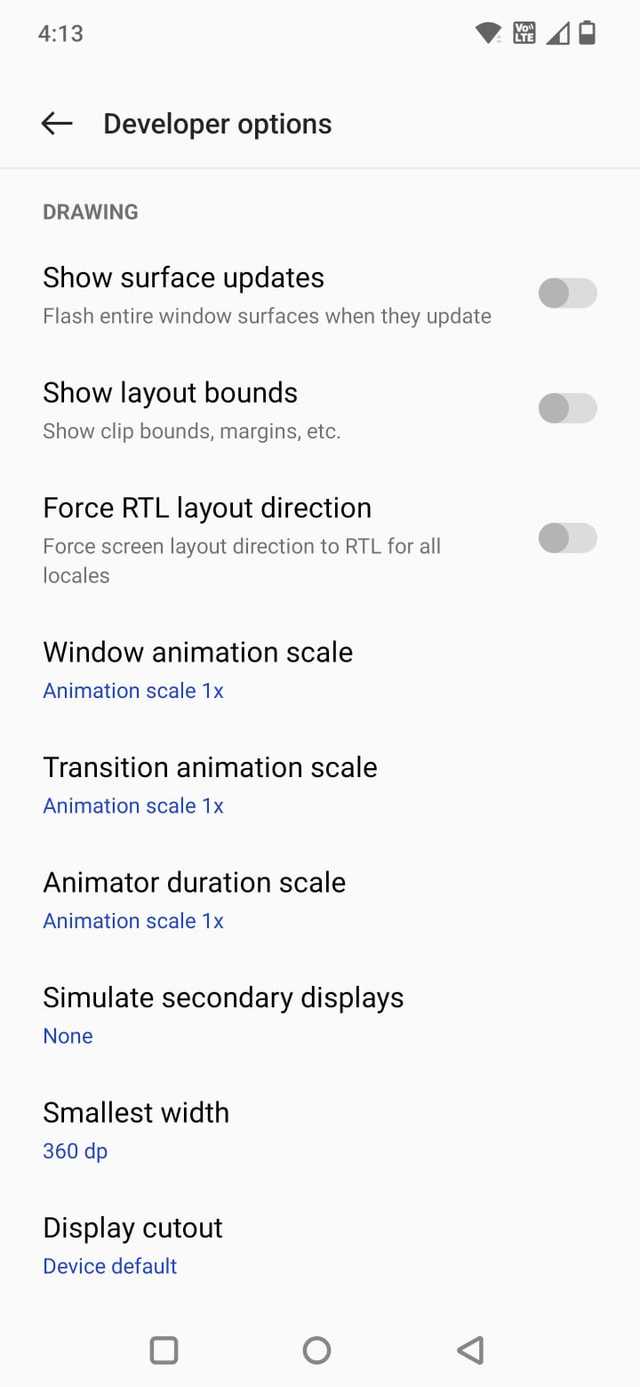Image resolution: width=640 pixels, height=1387 pixels.
Task: Open Window animation scale setting
Action: click(x=198, y=669)
